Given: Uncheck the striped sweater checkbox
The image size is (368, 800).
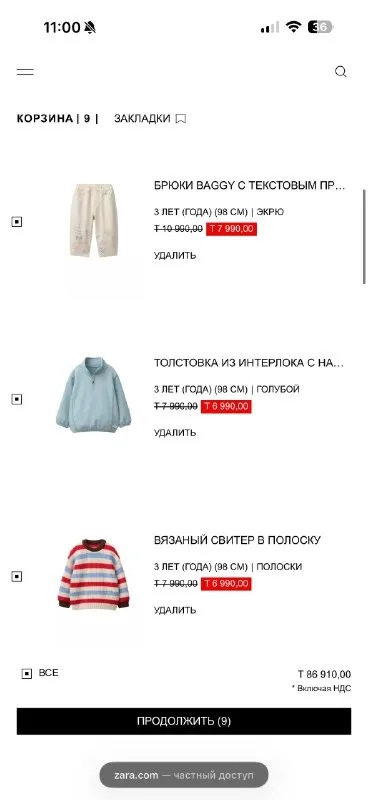Looking at the screenshot, I should 17,576.
